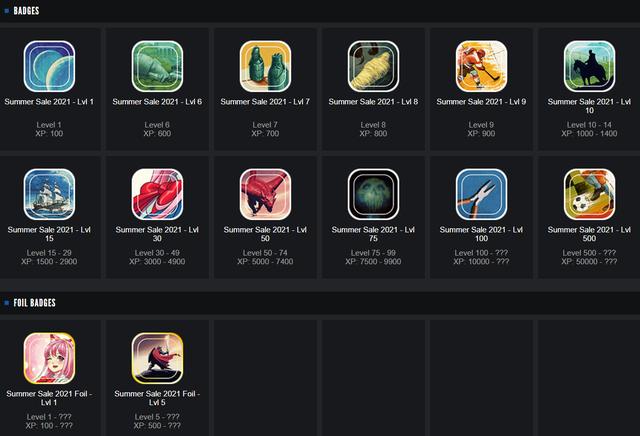Open Summer Sale 2021 Lvl 1 badge
Screen dimensions: 640x436
point(49,67)
